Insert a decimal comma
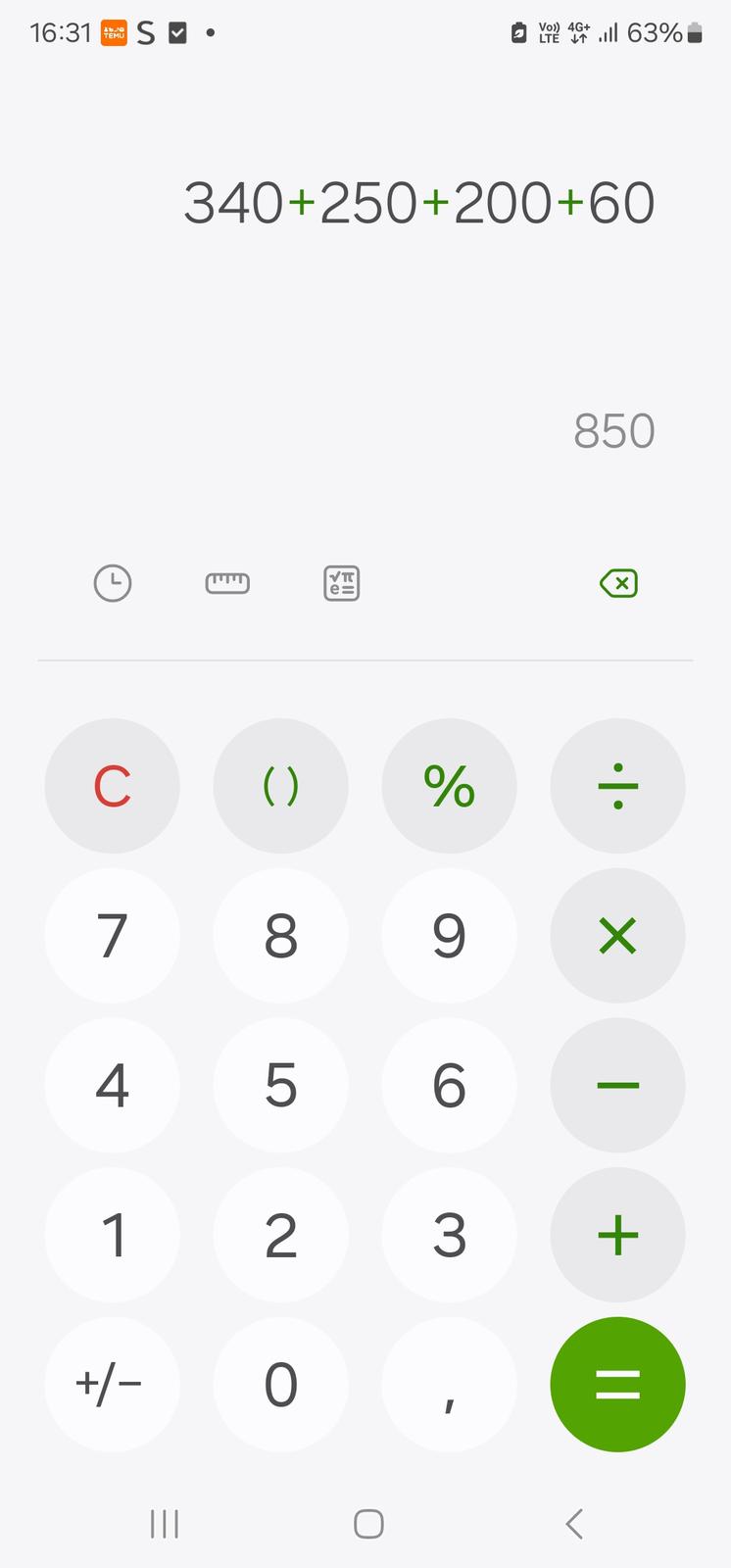This screenshot has width=731, height=1568. (x=449, y=1384)
